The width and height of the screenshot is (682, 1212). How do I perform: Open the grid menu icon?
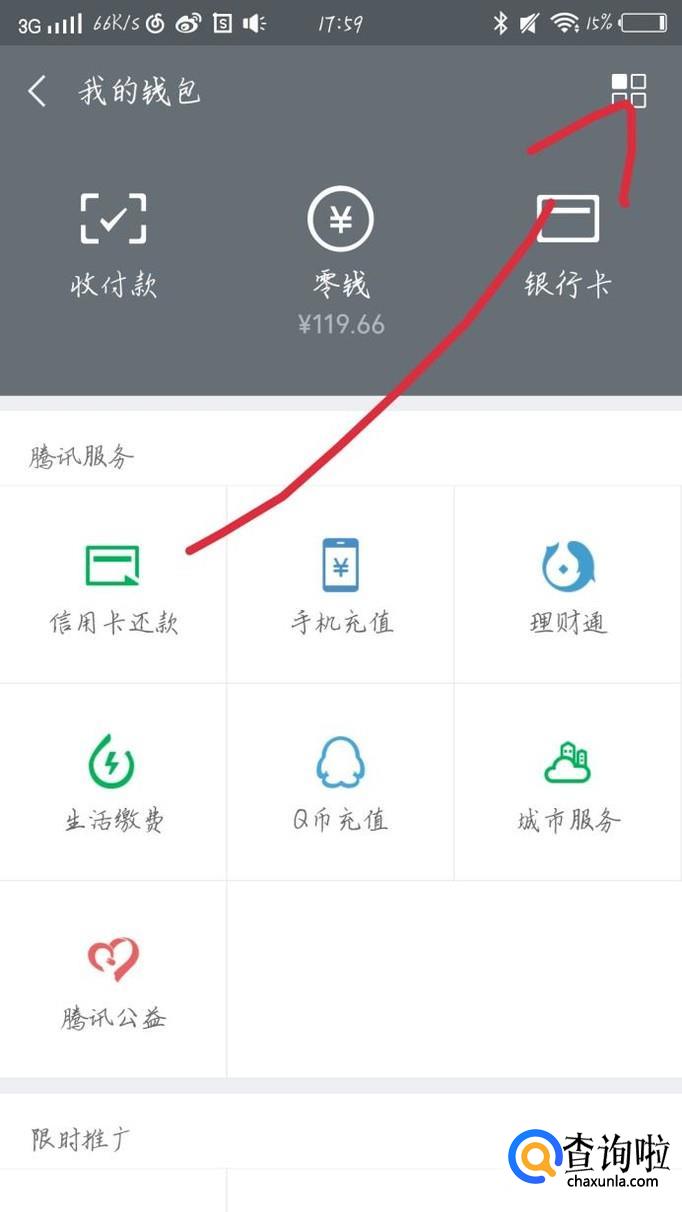(628, 91)
